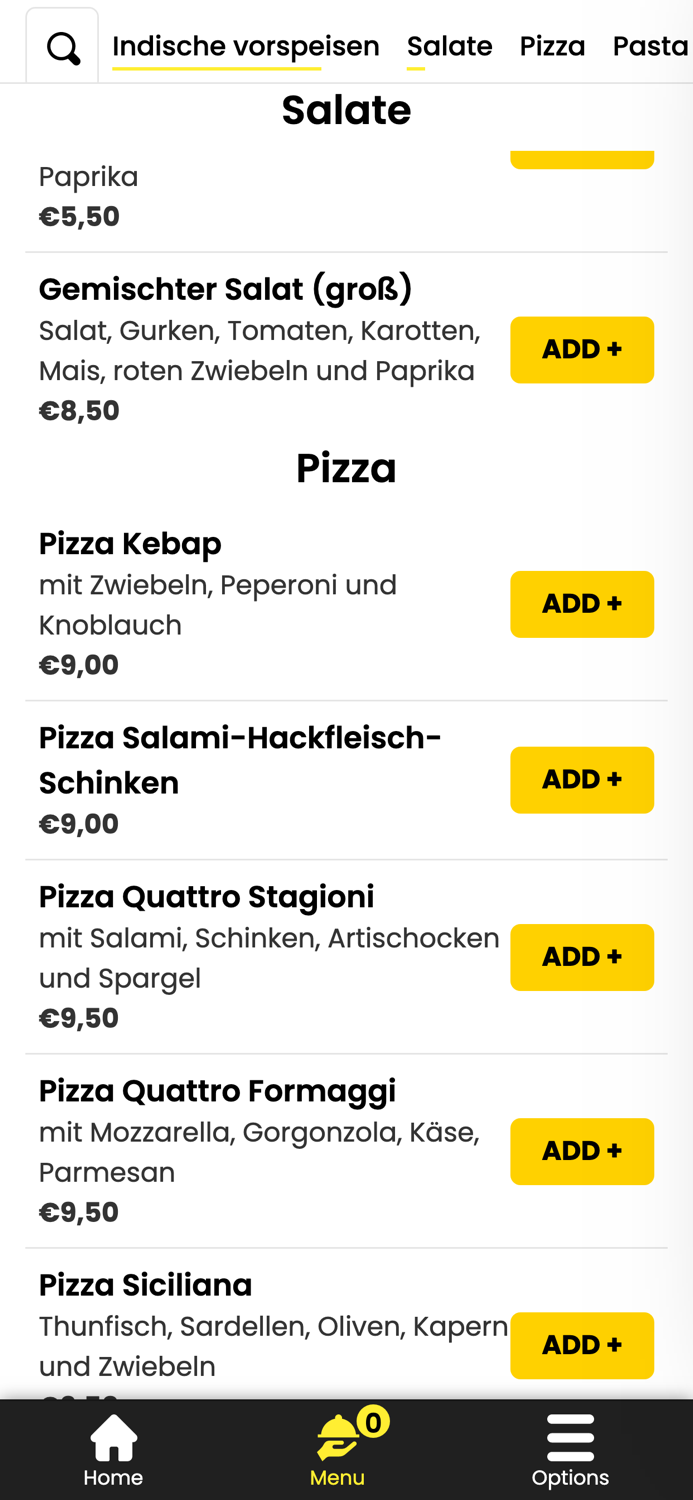Add Gemischter Salat (groß) to order

coord(582,350)
